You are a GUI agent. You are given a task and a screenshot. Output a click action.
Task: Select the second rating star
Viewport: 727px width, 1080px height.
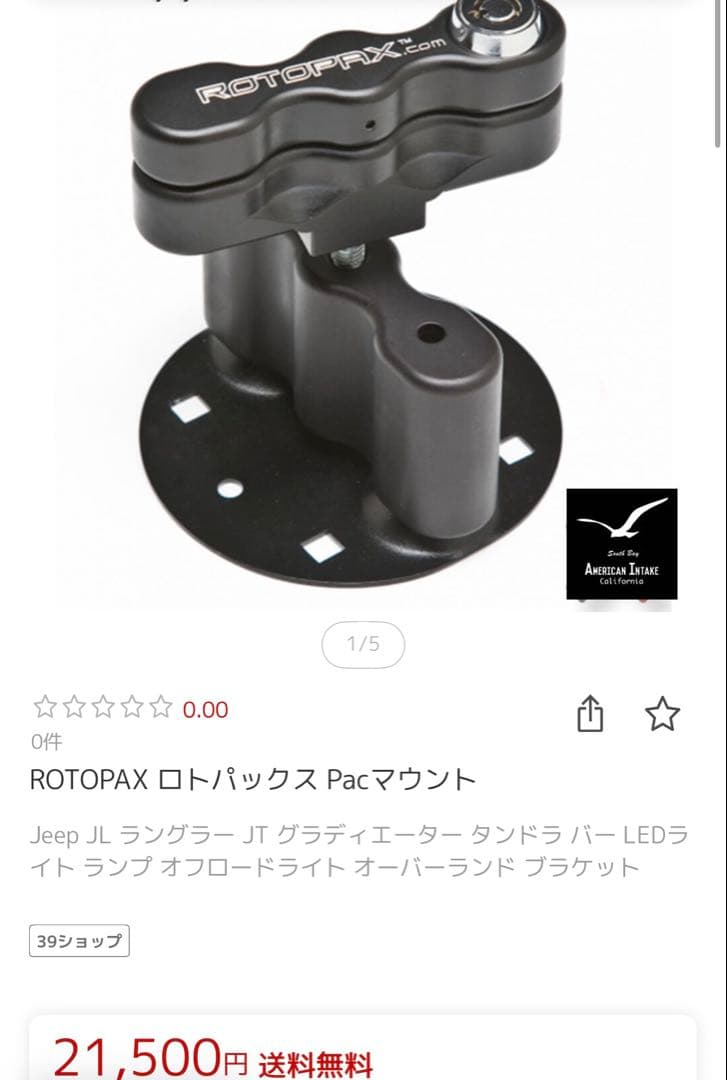pos(73,705)
